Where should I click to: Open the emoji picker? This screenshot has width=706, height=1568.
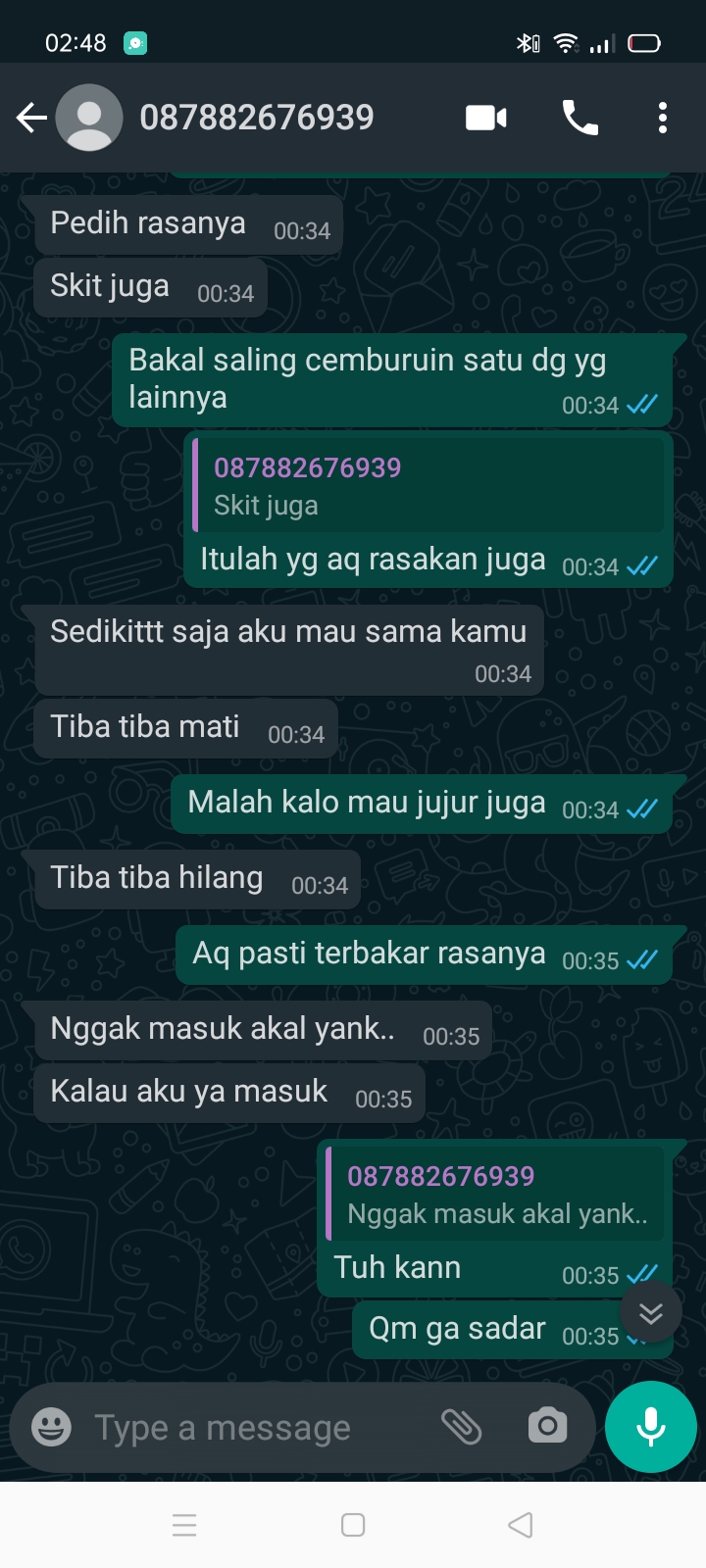pos(51,1427)
